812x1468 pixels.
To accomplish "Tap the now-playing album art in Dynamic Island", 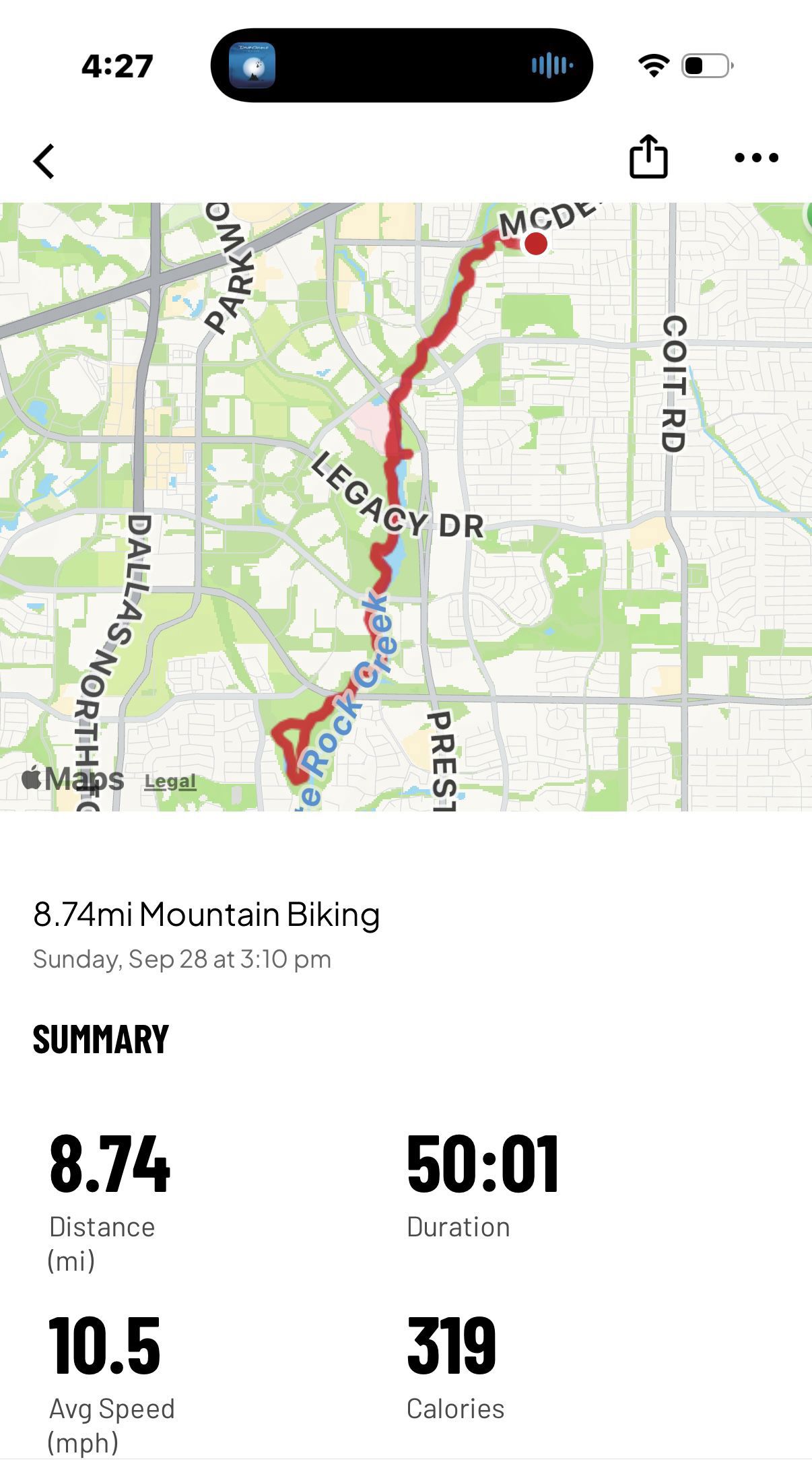I will point(252,66).
